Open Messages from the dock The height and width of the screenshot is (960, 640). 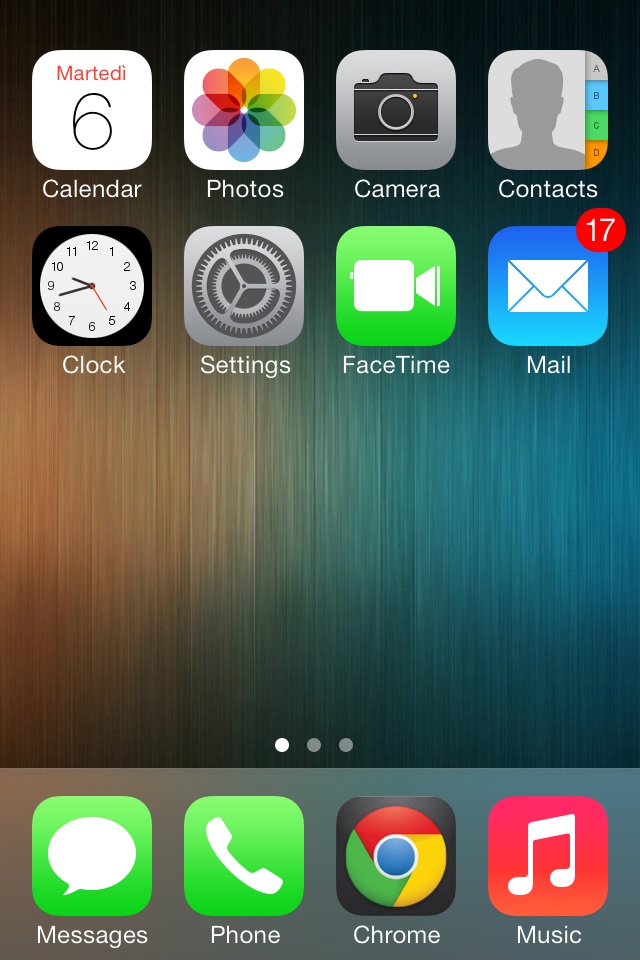click(x=92, y=856)
